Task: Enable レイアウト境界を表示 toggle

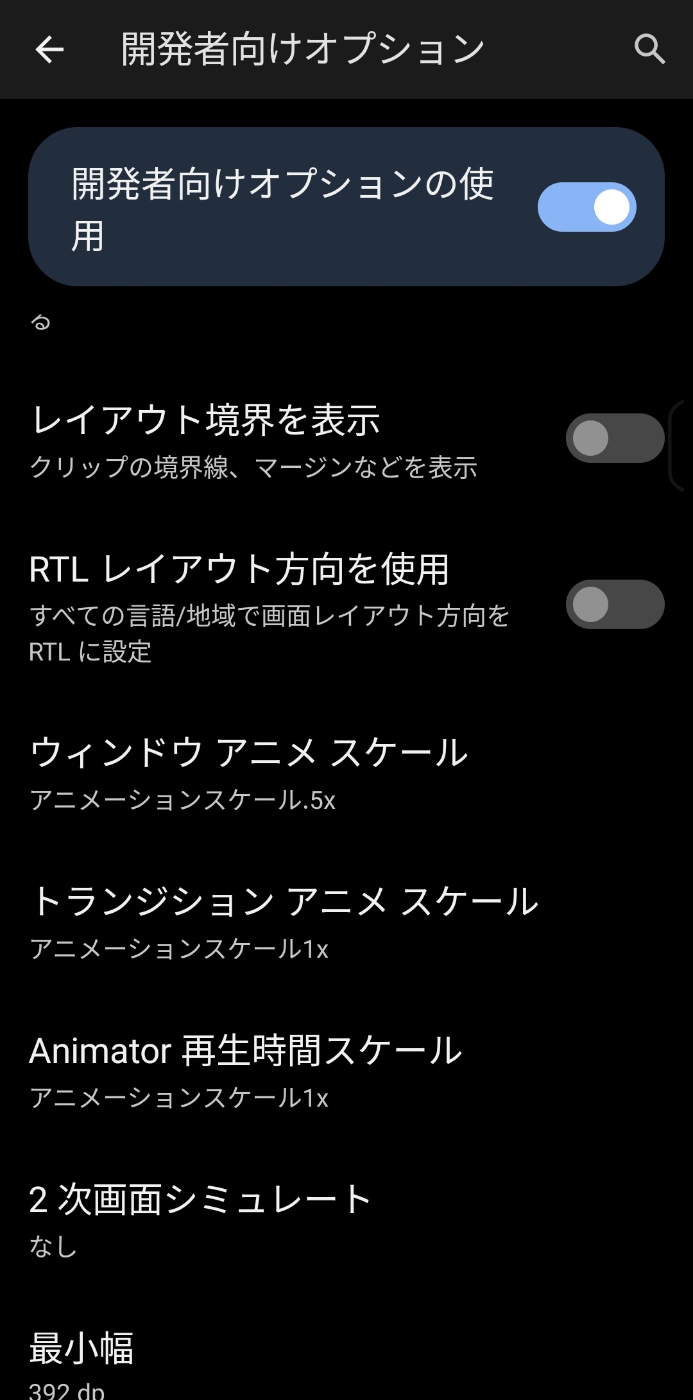Action: (x=615, y=438)
